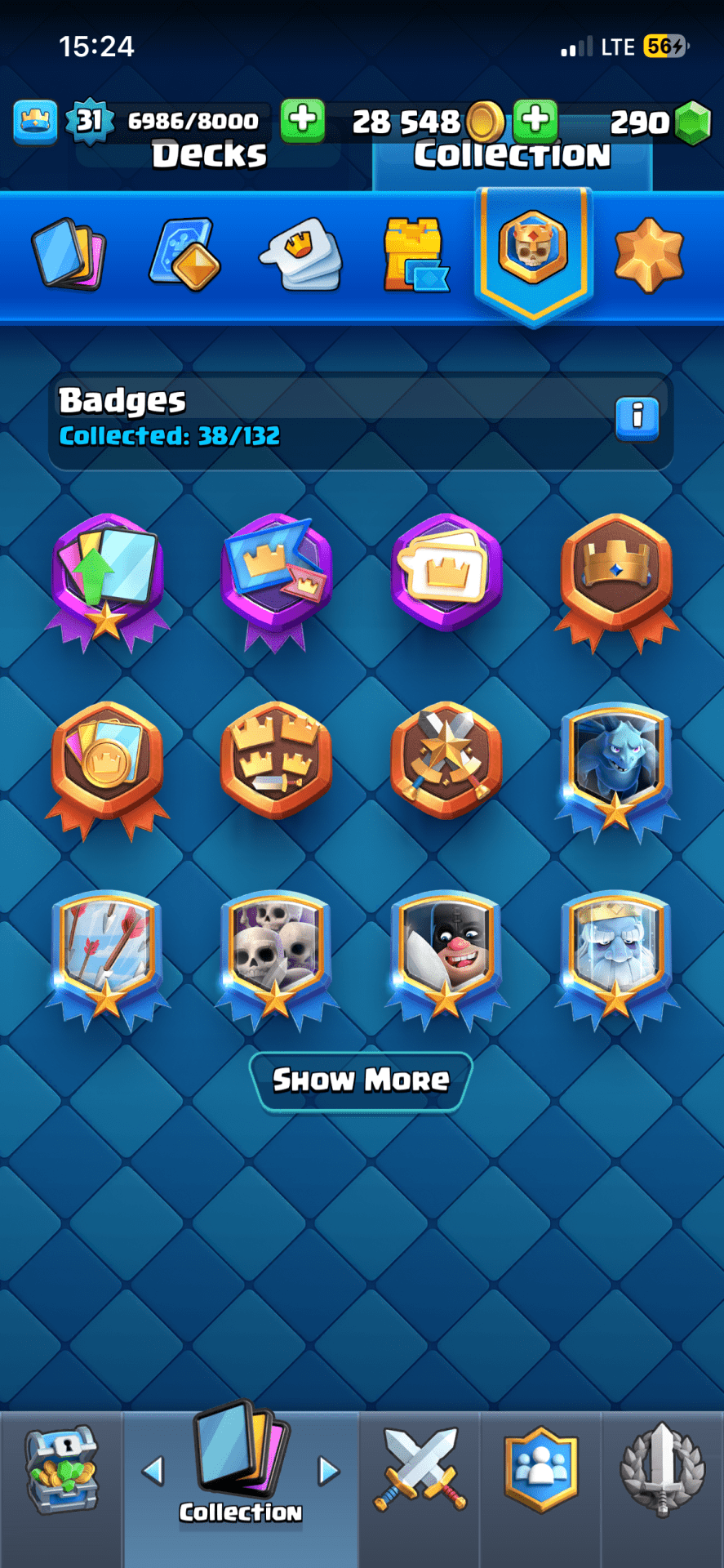Inspect the blue Minion badge

point(616,764)
